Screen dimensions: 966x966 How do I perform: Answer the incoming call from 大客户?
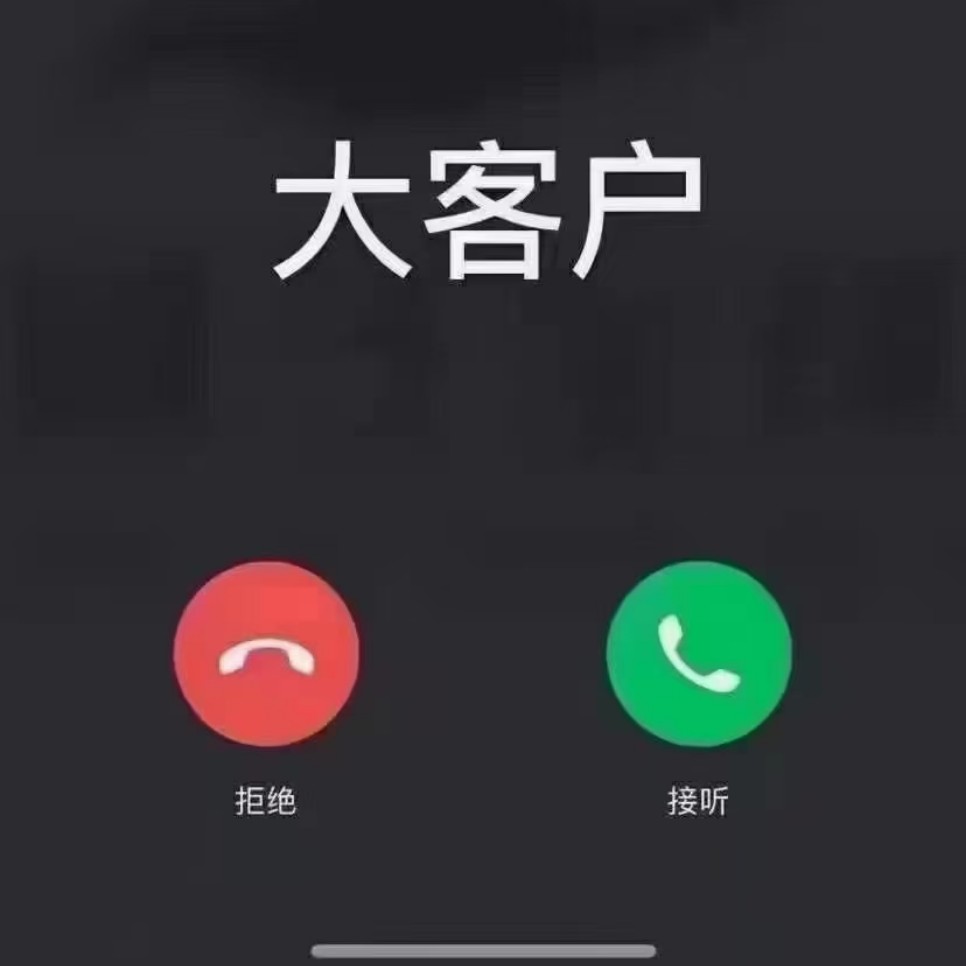pos(698,654)
